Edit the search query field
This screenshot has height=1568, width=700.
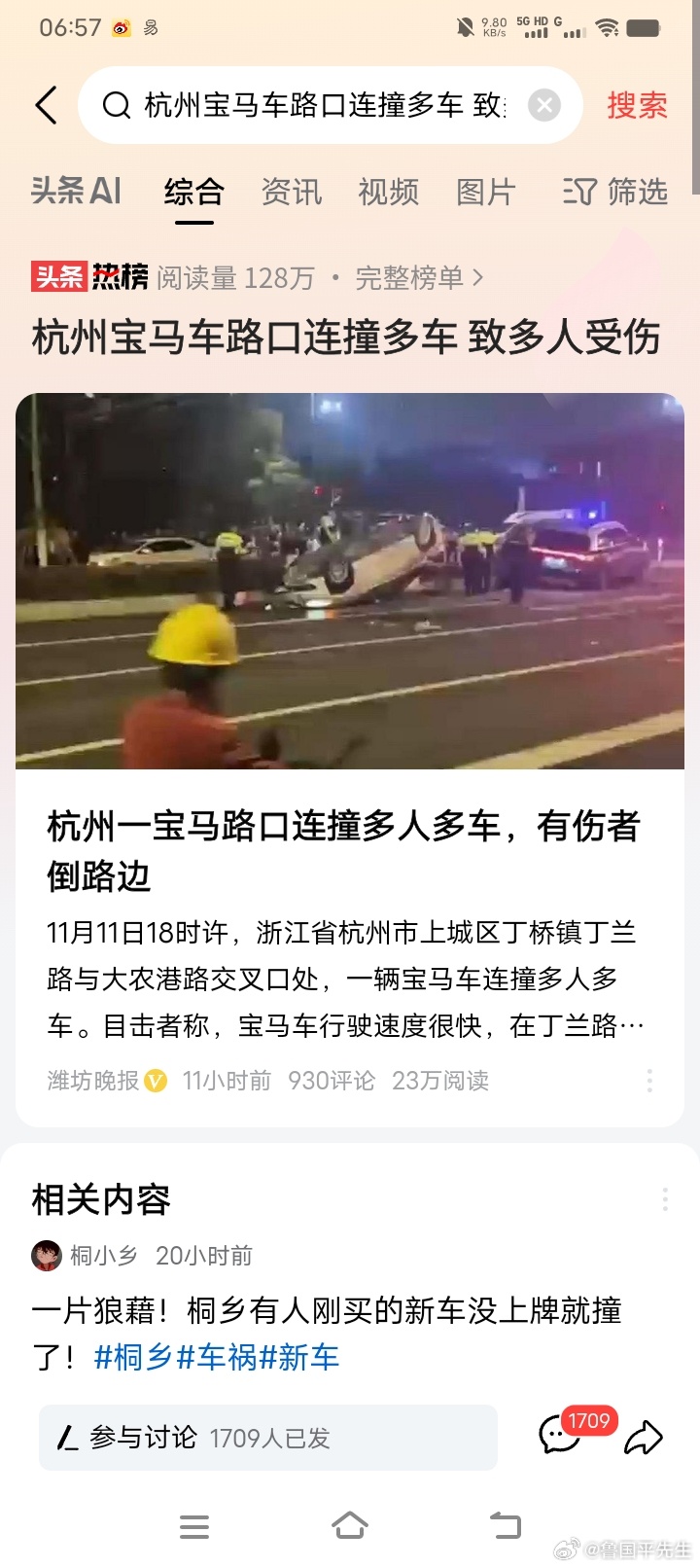[321, 105]
